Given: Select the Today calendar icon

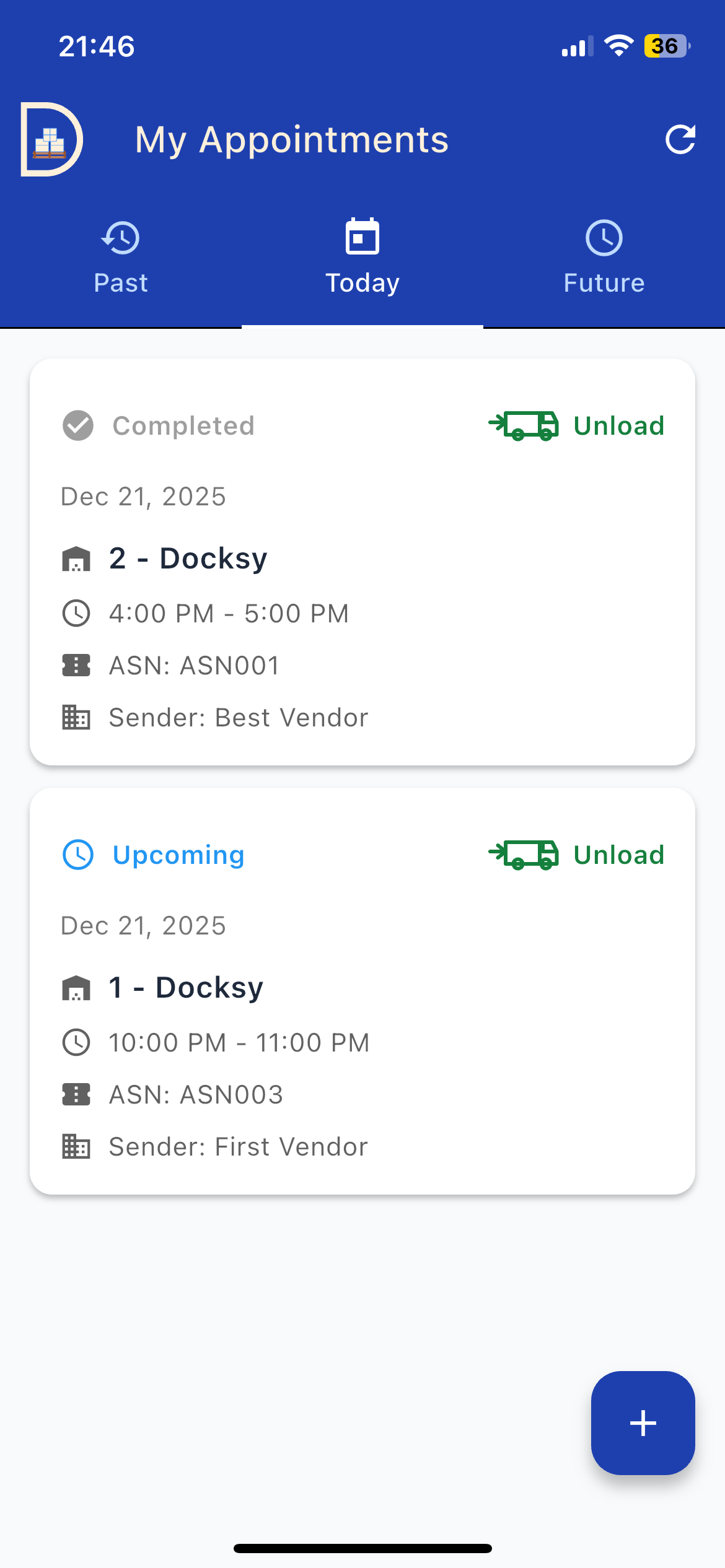Looking at the screenshot, I should click(x=362, y=236).
